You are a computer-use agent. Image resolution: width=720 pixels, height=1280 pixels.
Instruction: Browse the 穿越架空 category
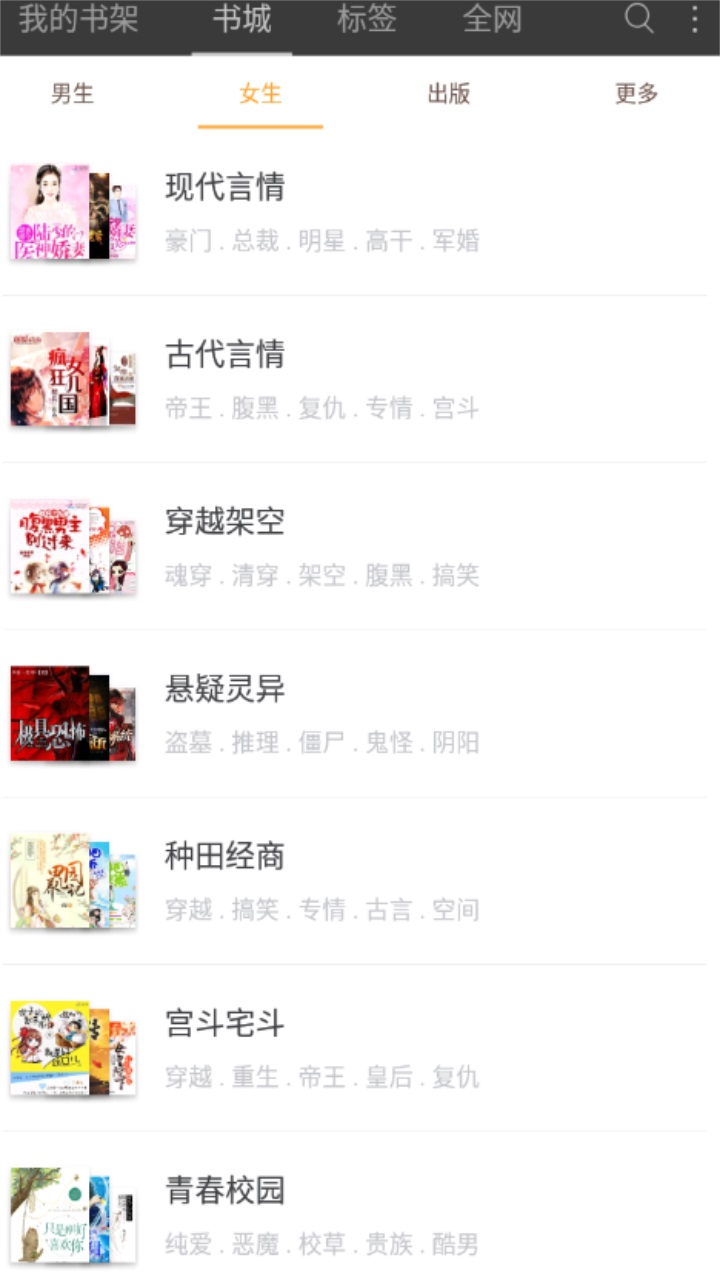[360, 547]
